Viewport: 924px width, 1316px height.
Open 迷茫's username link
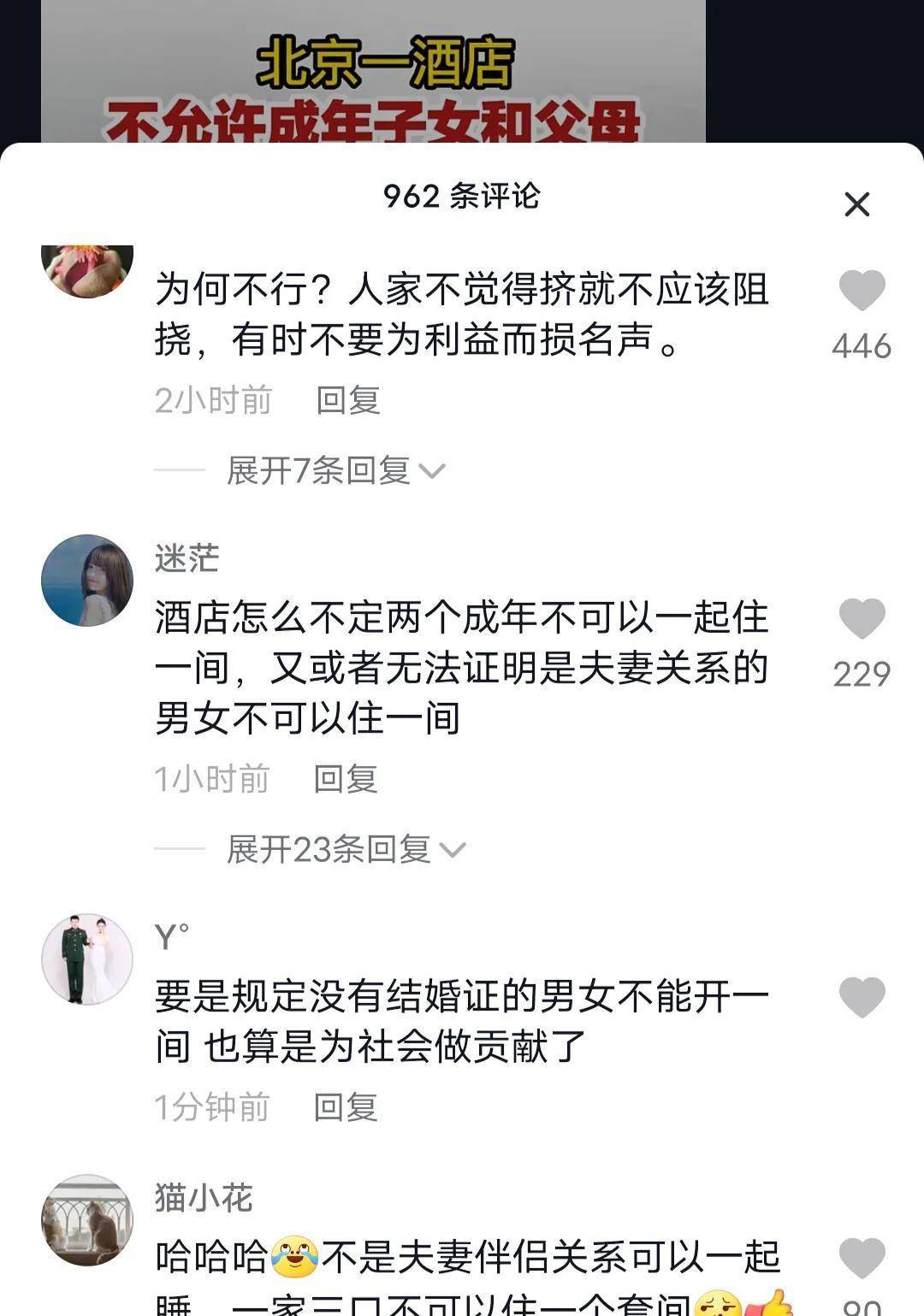187,558
